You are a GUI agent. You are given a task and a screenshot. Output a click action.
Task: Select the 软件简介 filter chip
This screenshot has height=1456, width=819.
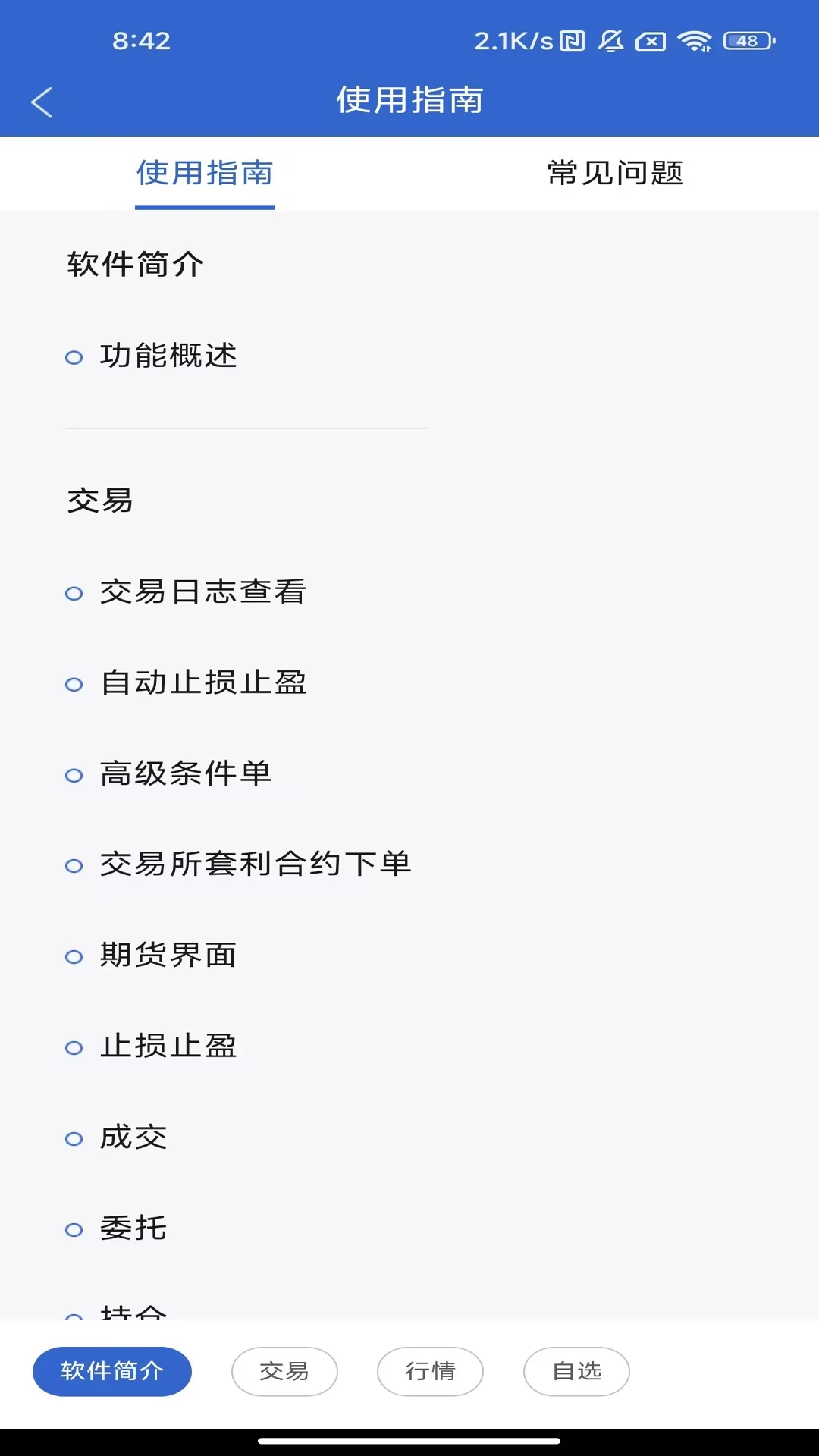coord(111,1371)
